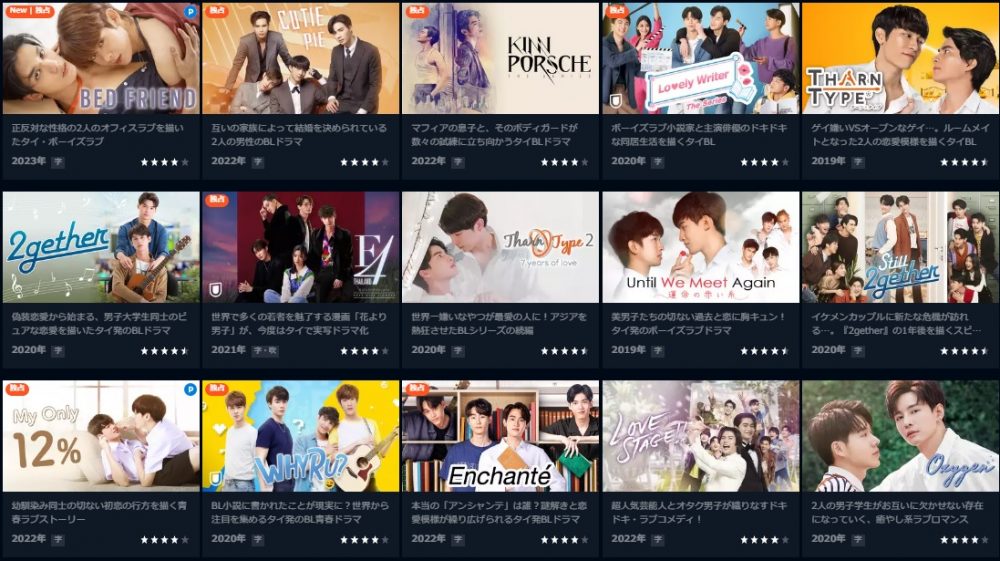
Task: Open TharnType 2 7 Years of Love
Action: click(500, 247)
